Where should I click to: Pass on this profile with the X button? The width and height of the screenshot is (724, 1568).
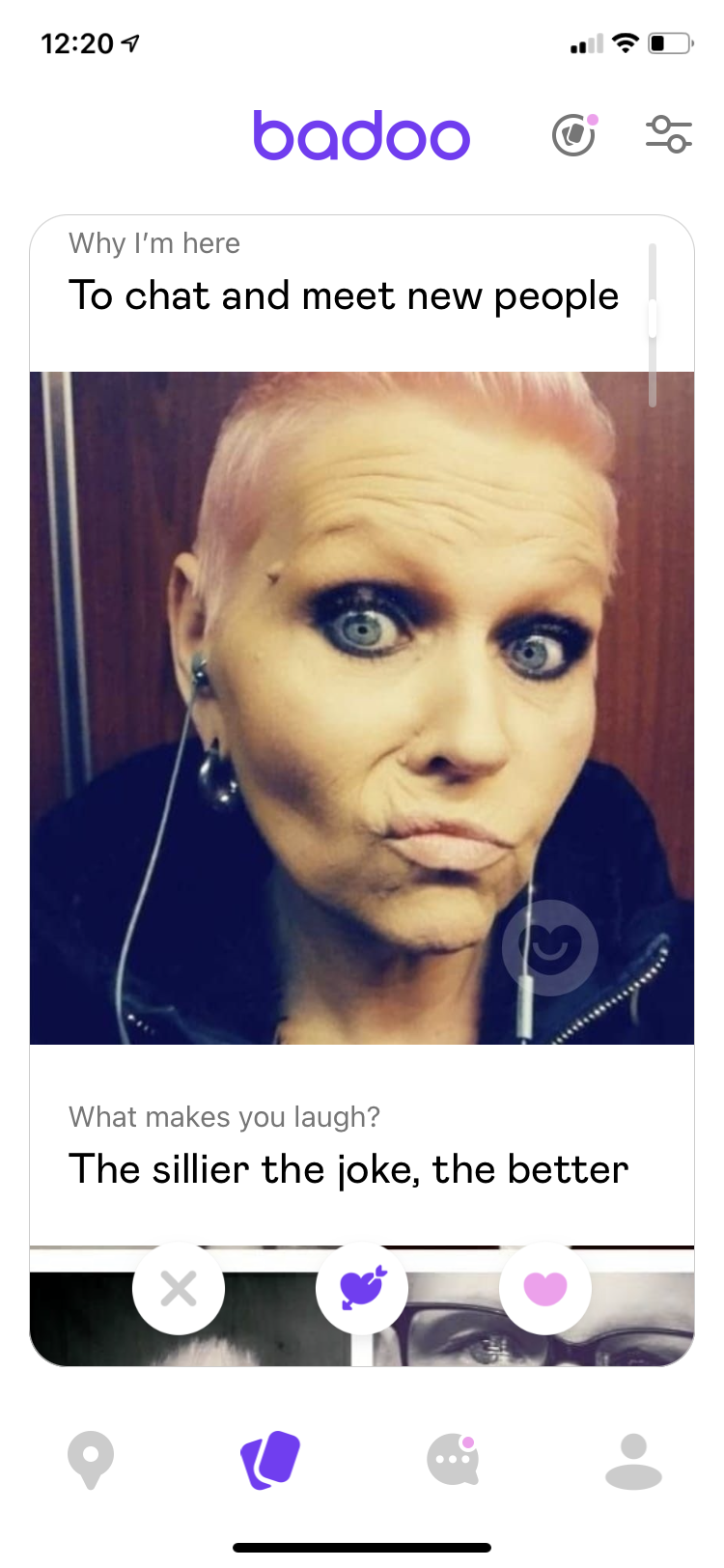click(179, 1288)
